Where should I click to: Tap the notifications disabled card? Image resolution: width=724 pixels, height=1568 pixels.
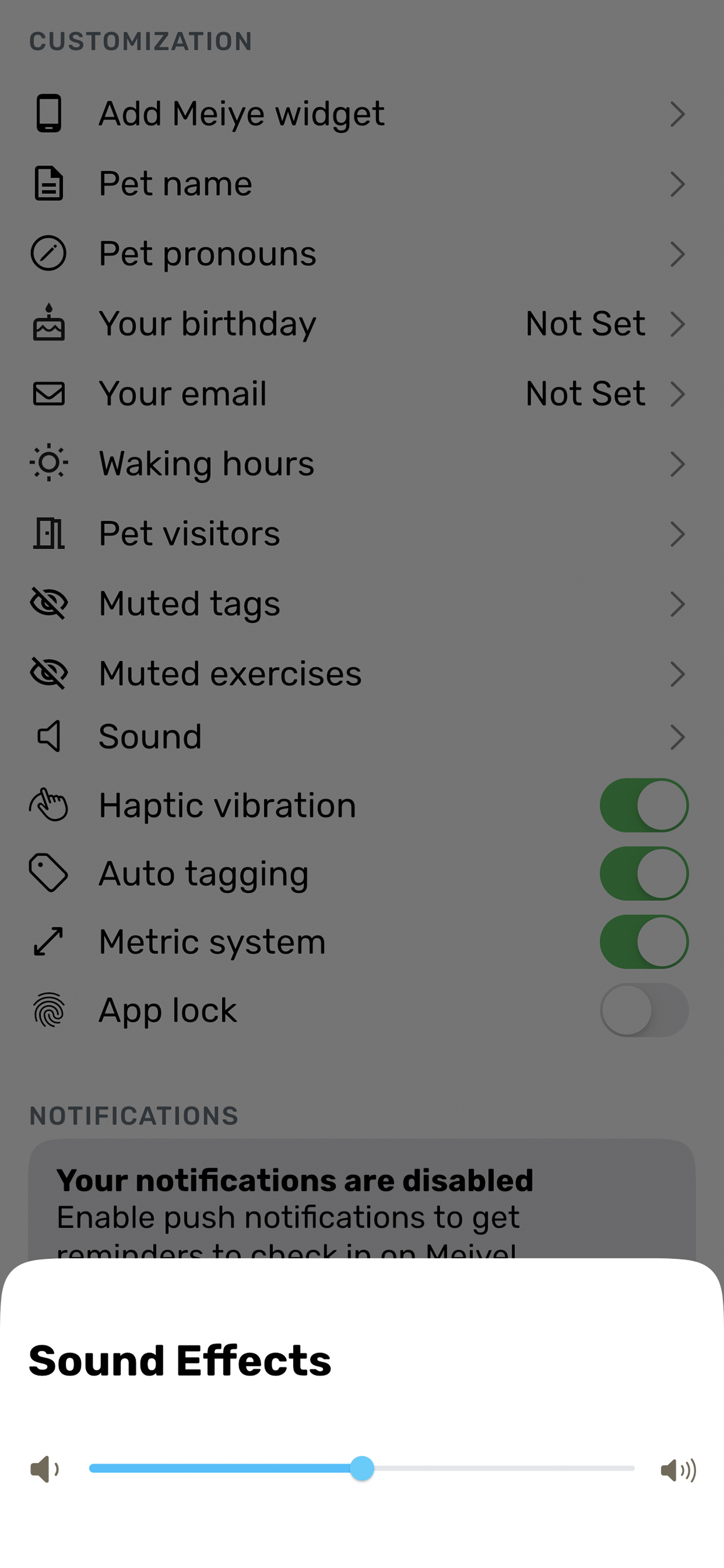click(362, 1199)
